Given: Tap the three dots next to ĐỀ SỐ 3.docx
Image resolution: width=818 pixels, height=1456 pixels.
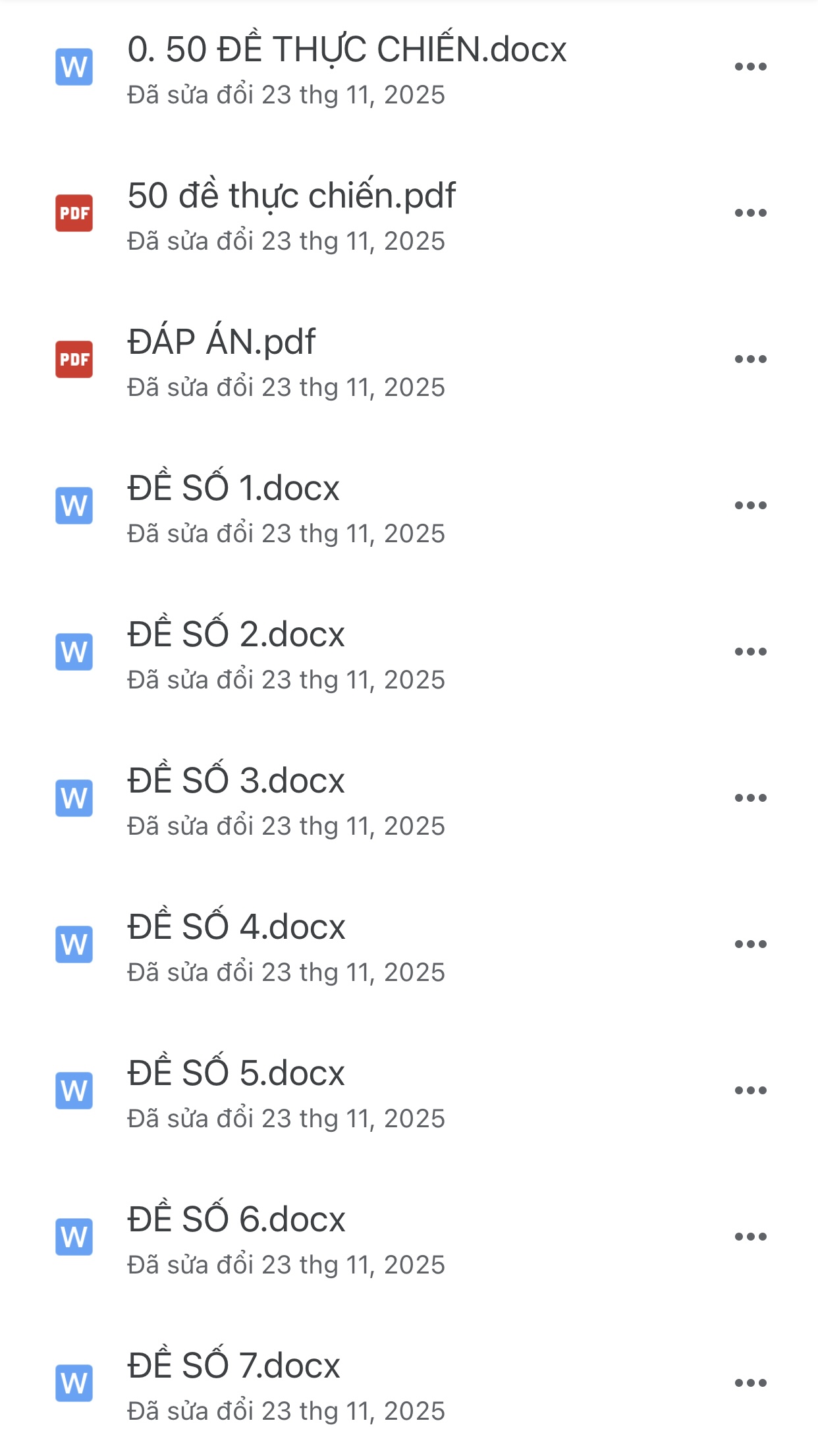Looking at the screenshot, I should [751, 798].
